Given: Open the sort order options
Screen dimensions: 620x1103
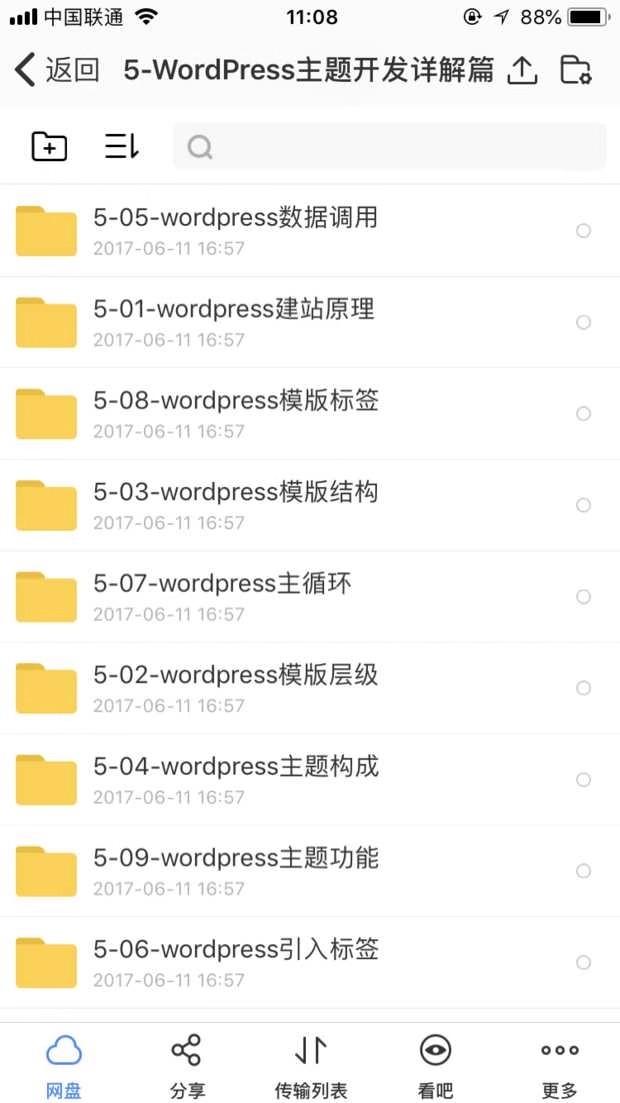Looking at the screenshot, I should tap(121, 147).
